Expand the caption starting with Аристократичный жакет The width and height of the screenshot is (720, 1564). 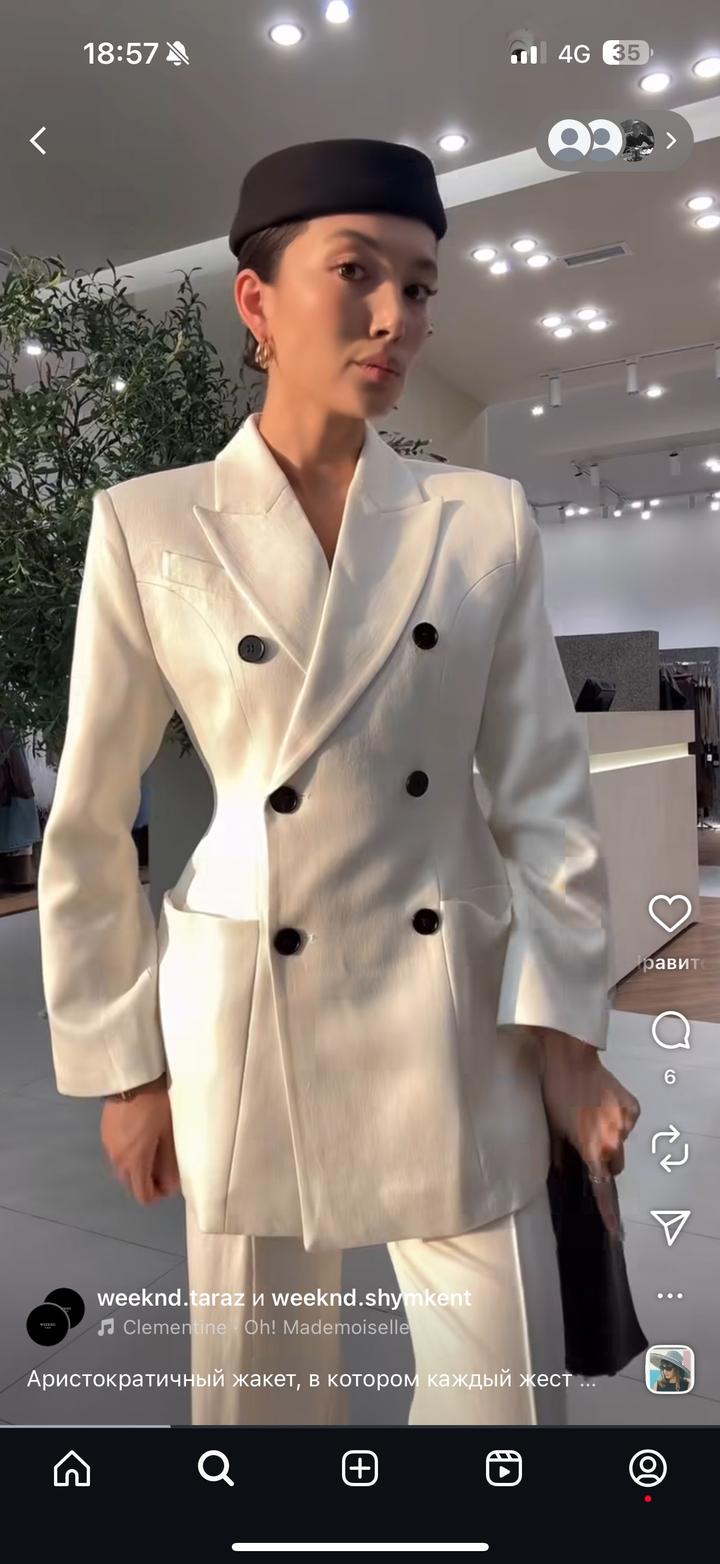click(311, 1379)
